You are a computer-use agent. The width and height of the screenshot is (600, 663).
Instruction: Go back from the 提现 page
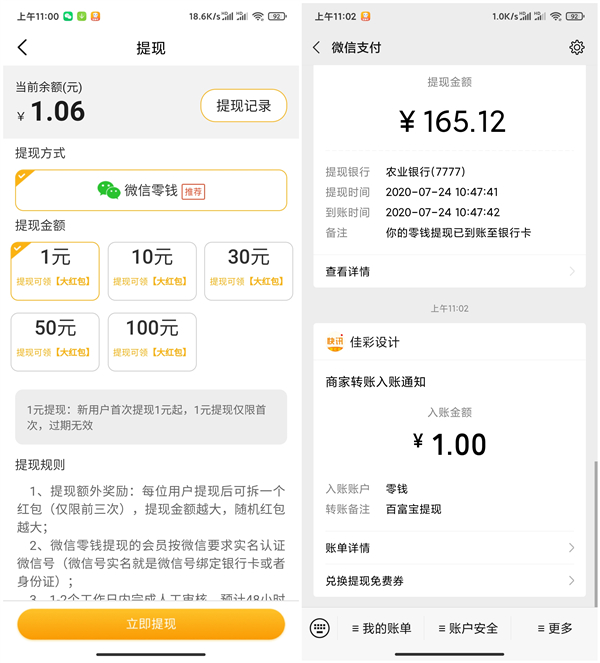pos(23,48)
